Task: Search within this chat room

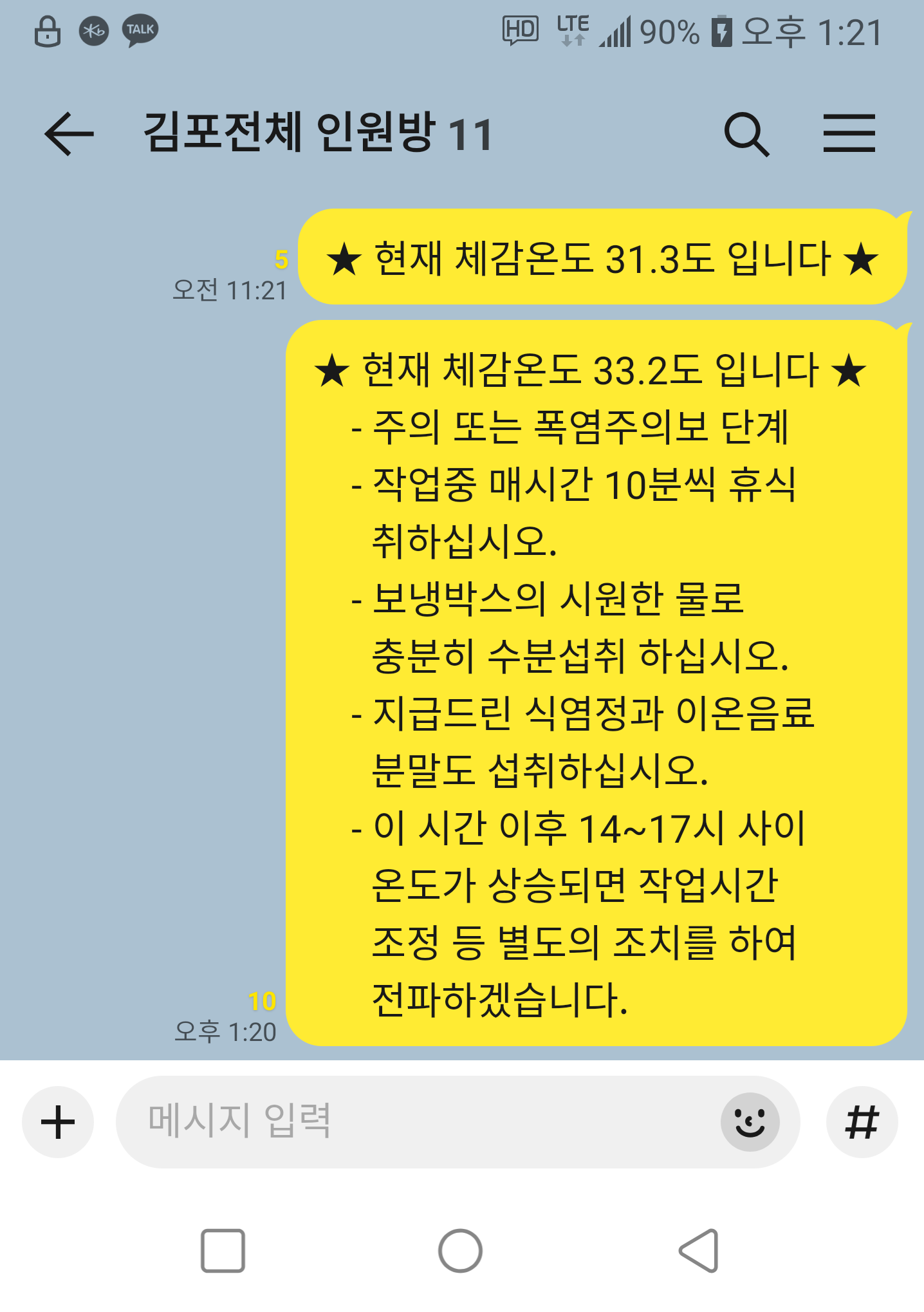Action: tap(746, 134)
